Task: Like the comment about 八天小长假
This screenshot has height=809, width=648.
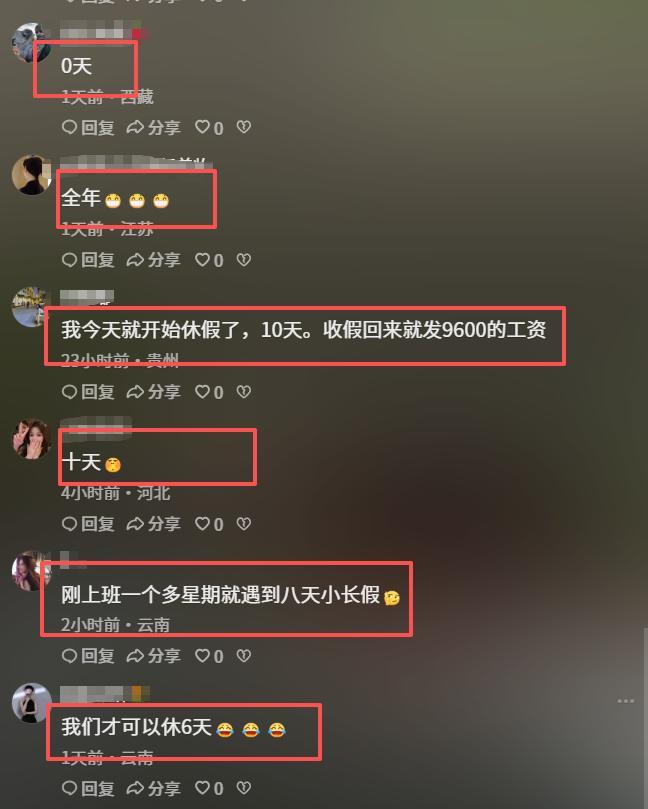Action: tap(208, 656)
